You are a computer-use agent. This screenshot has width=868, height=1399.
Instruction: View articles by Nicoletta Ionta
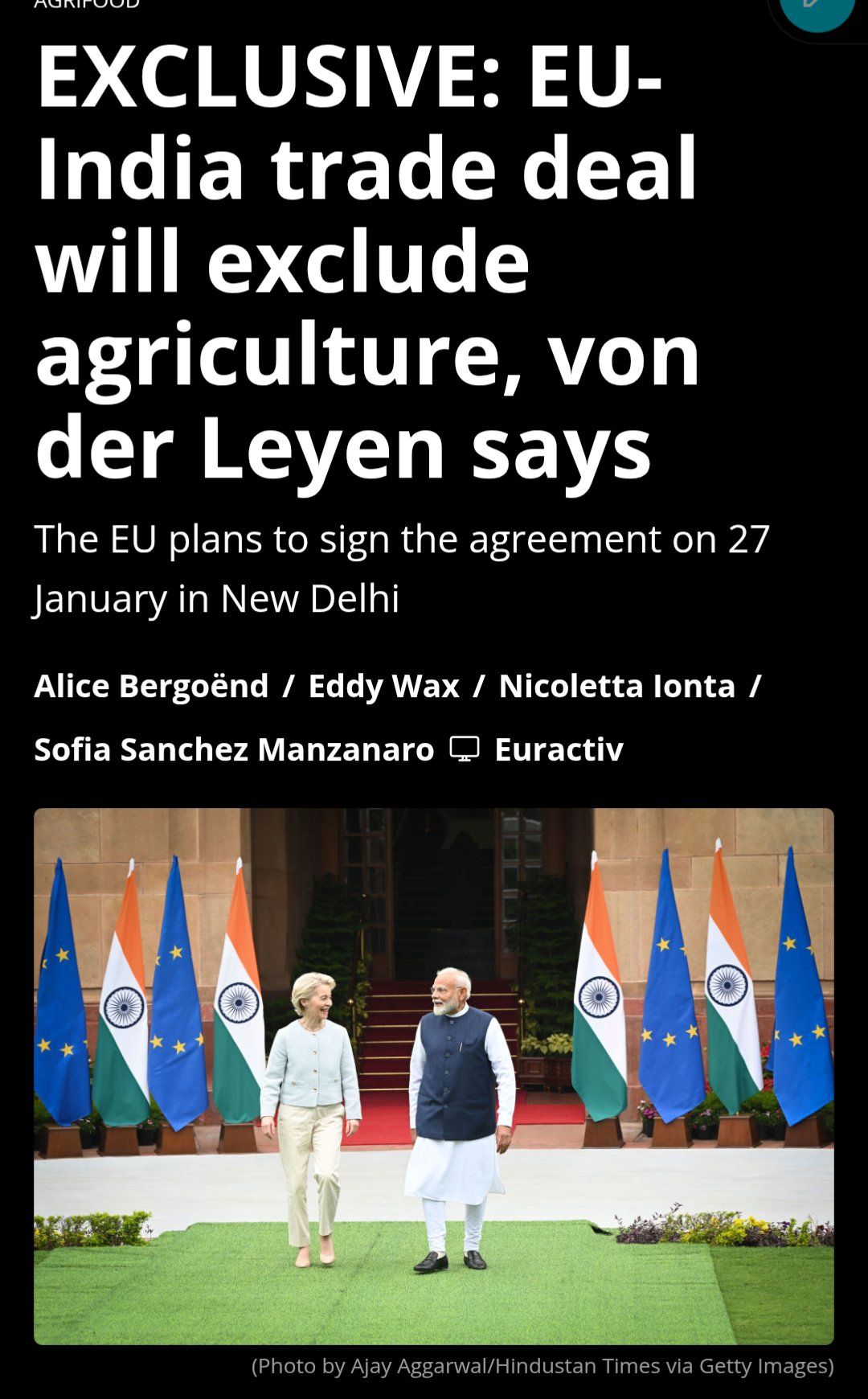(x=616, y=686)
